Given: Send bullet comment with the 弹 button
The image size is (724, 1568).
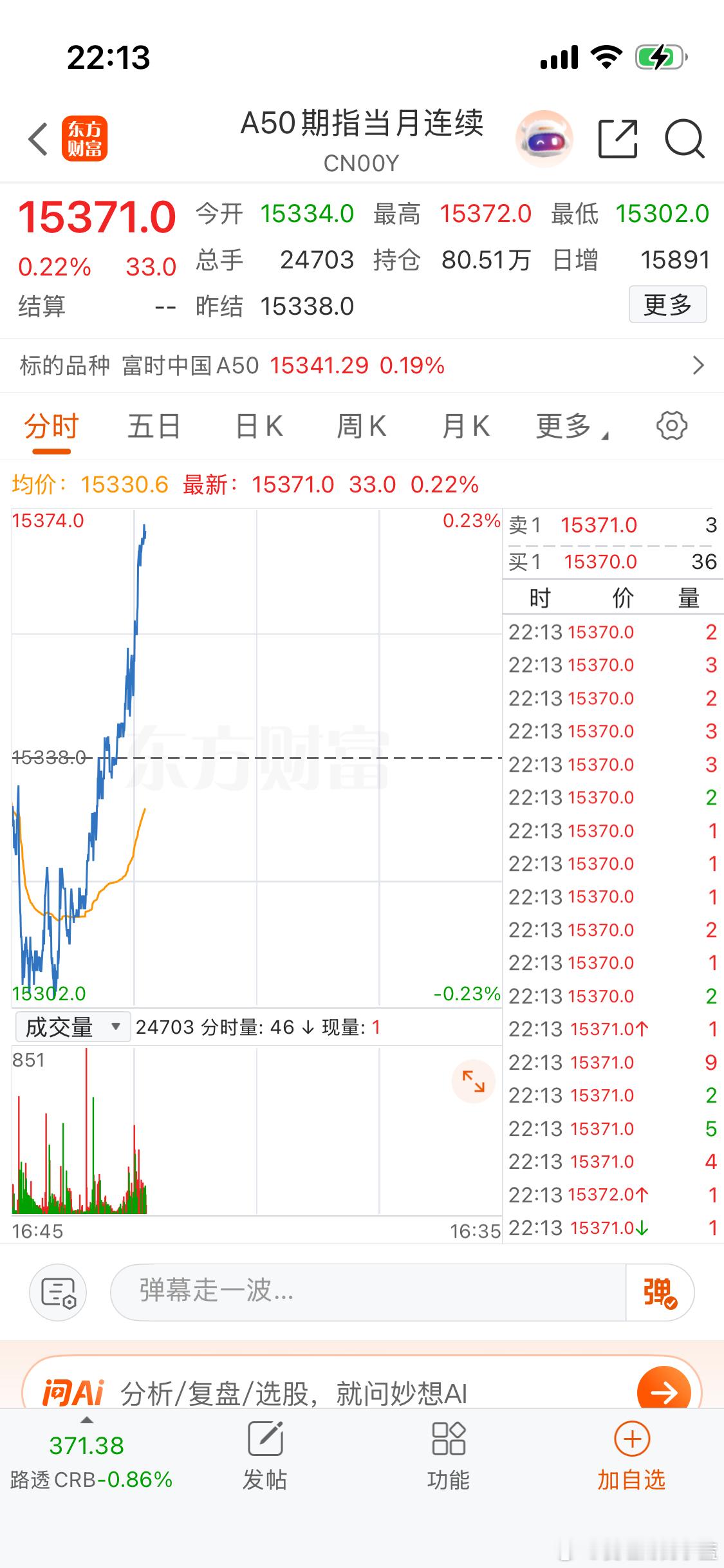Looking at the screenshot, I should point(658,1291).
